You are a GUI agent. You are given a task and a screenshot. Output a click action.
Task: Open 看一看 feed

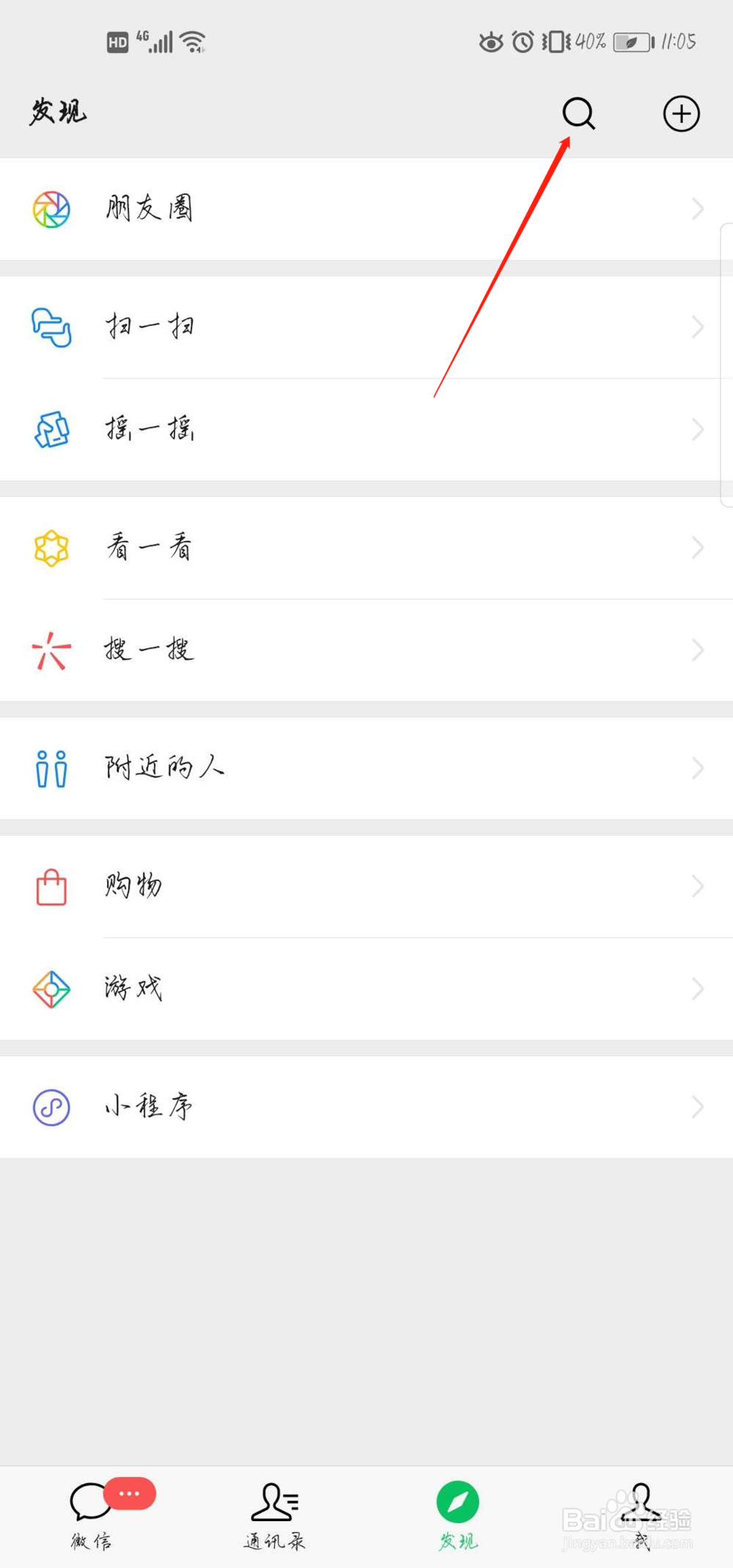[x=366, y=548]
